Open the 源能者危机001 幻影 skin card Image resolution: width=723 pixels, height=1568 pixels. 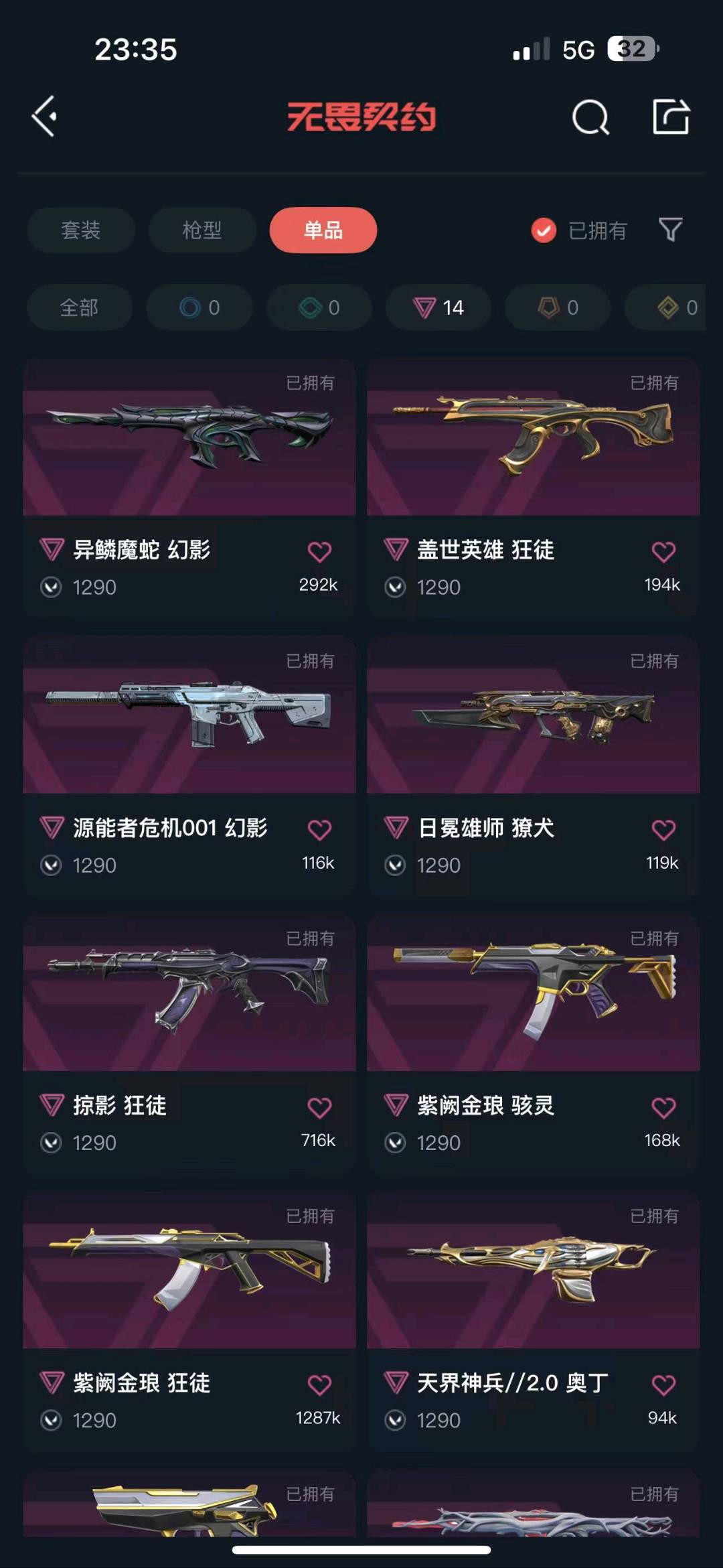(189, 765)
